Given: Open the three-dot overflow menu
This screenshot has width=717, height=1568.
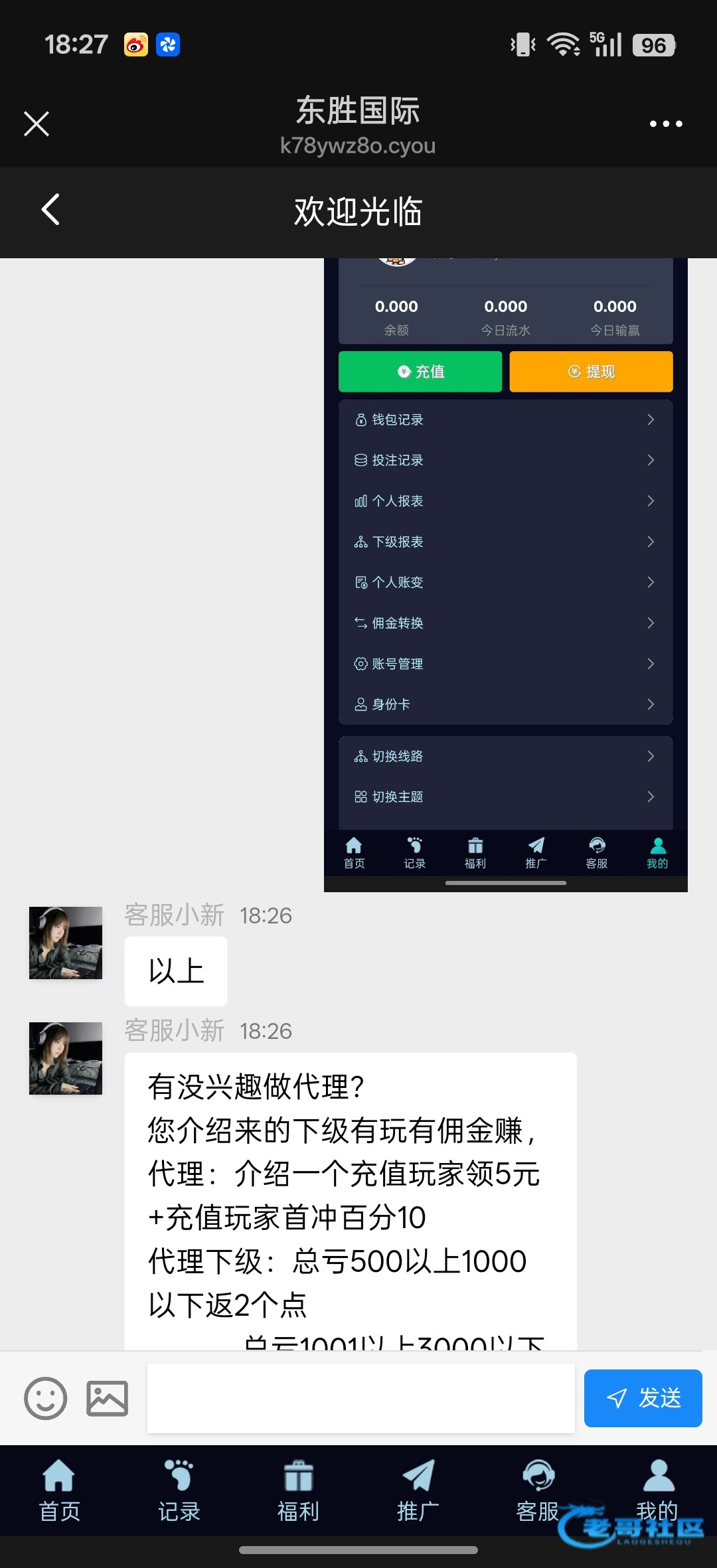Looking at the screenshot, I should [665, 123].
